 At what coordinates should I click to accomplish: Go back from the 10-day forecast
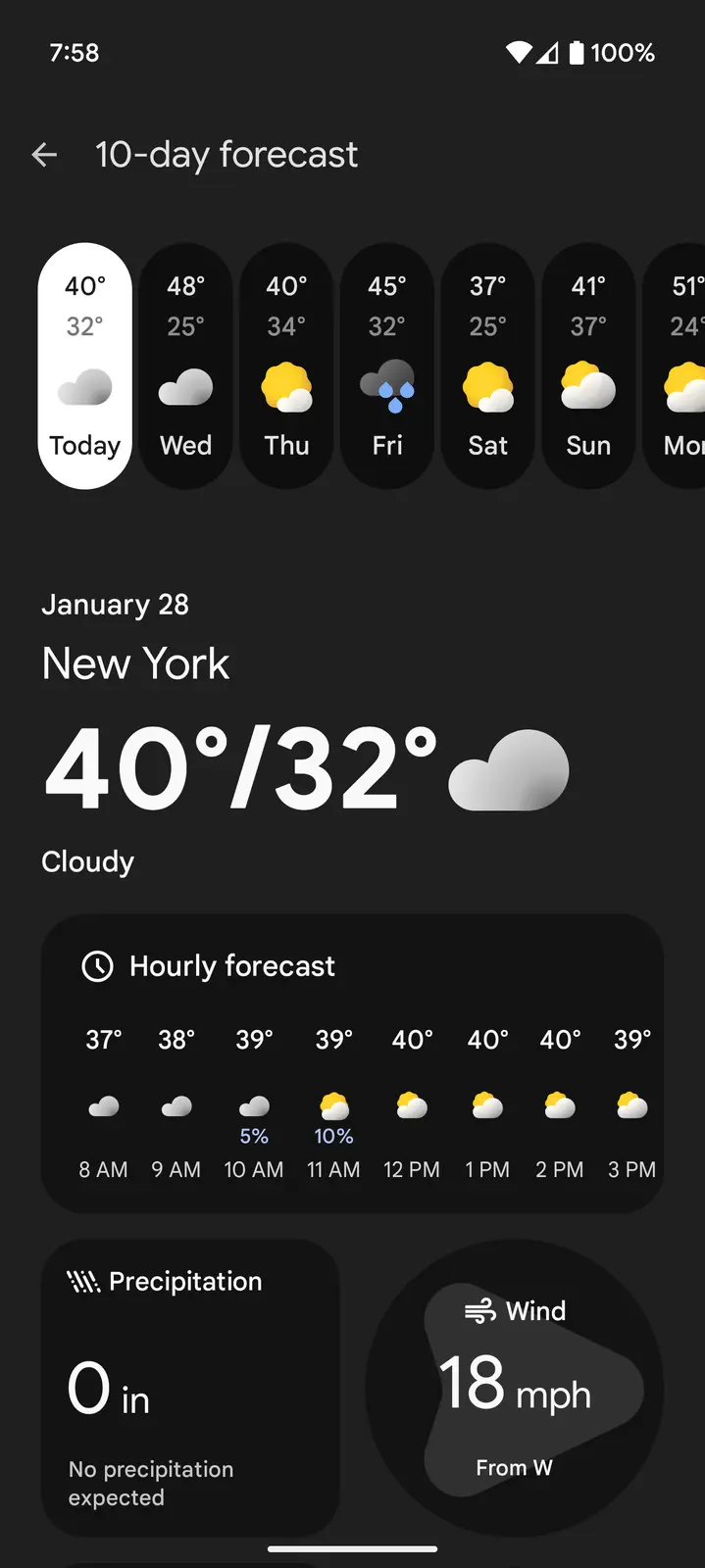(x=44, y=155)
